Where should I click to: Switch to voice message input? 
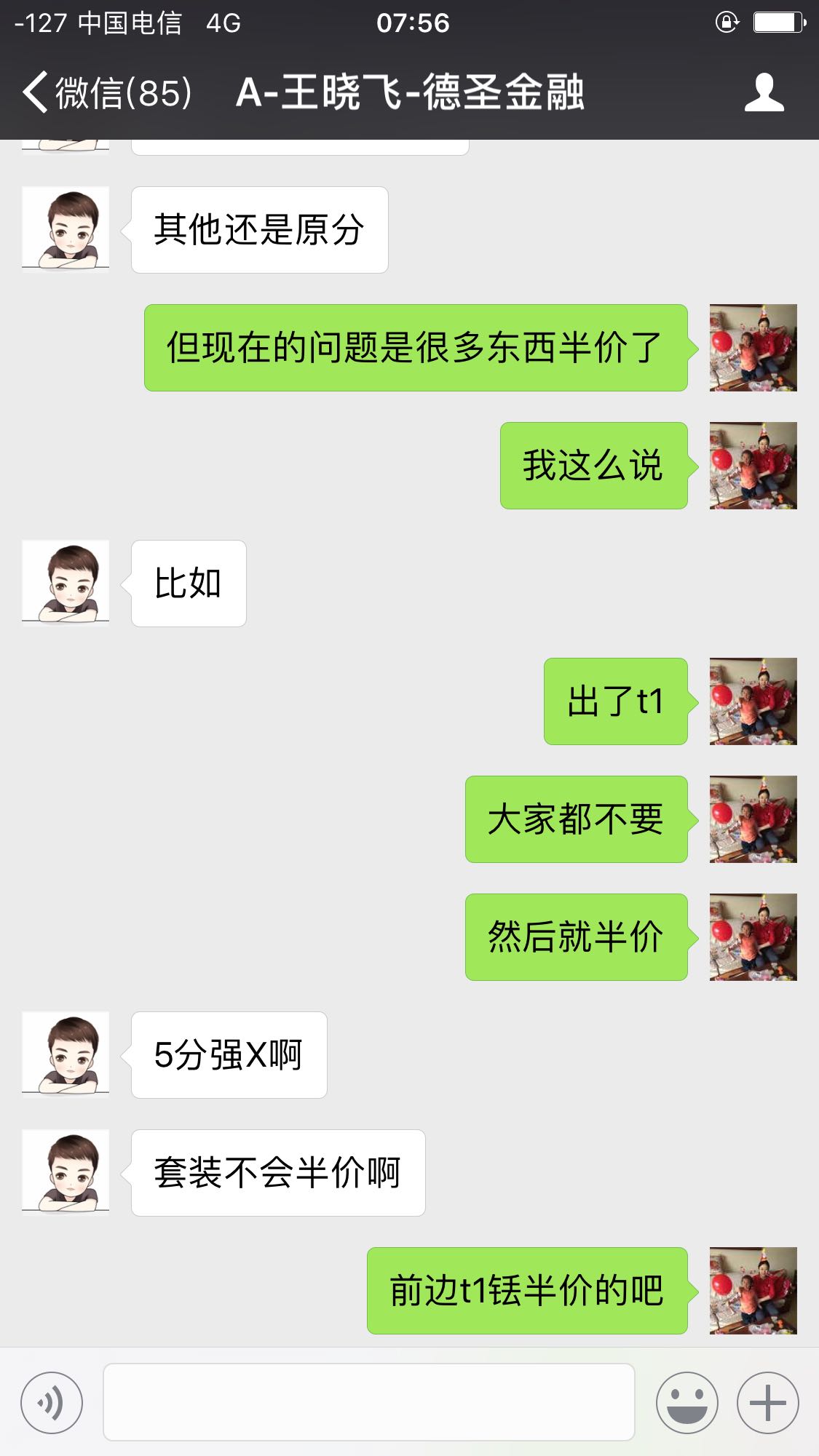pos(51,1401)
